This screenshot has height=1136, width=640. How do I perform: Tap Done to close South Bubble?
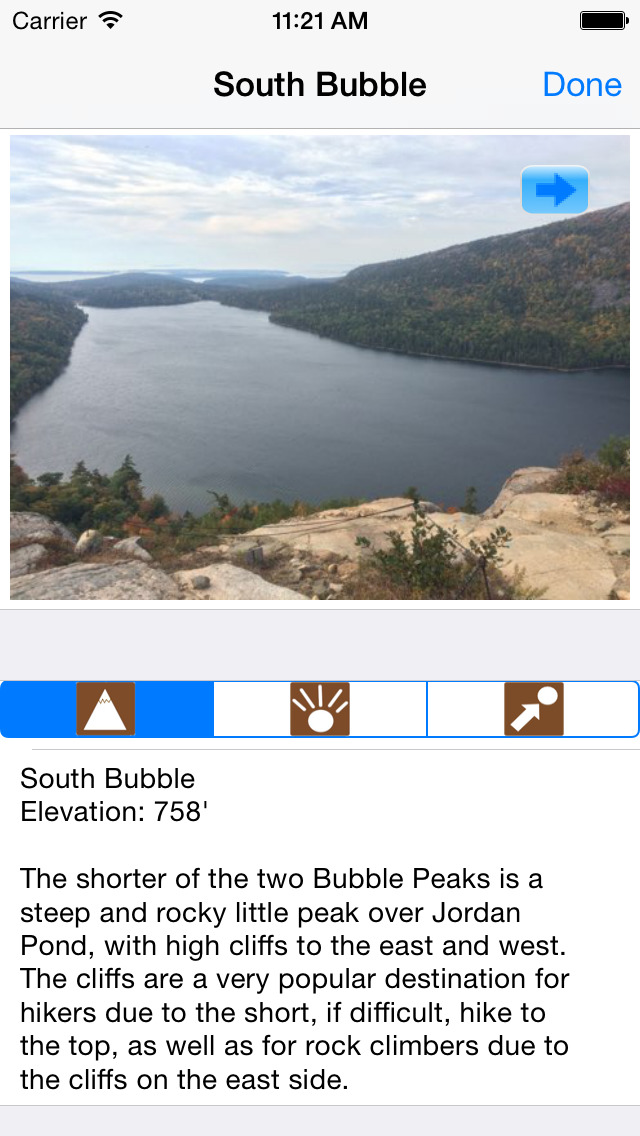pyautogui.click(x=581, y=85)
